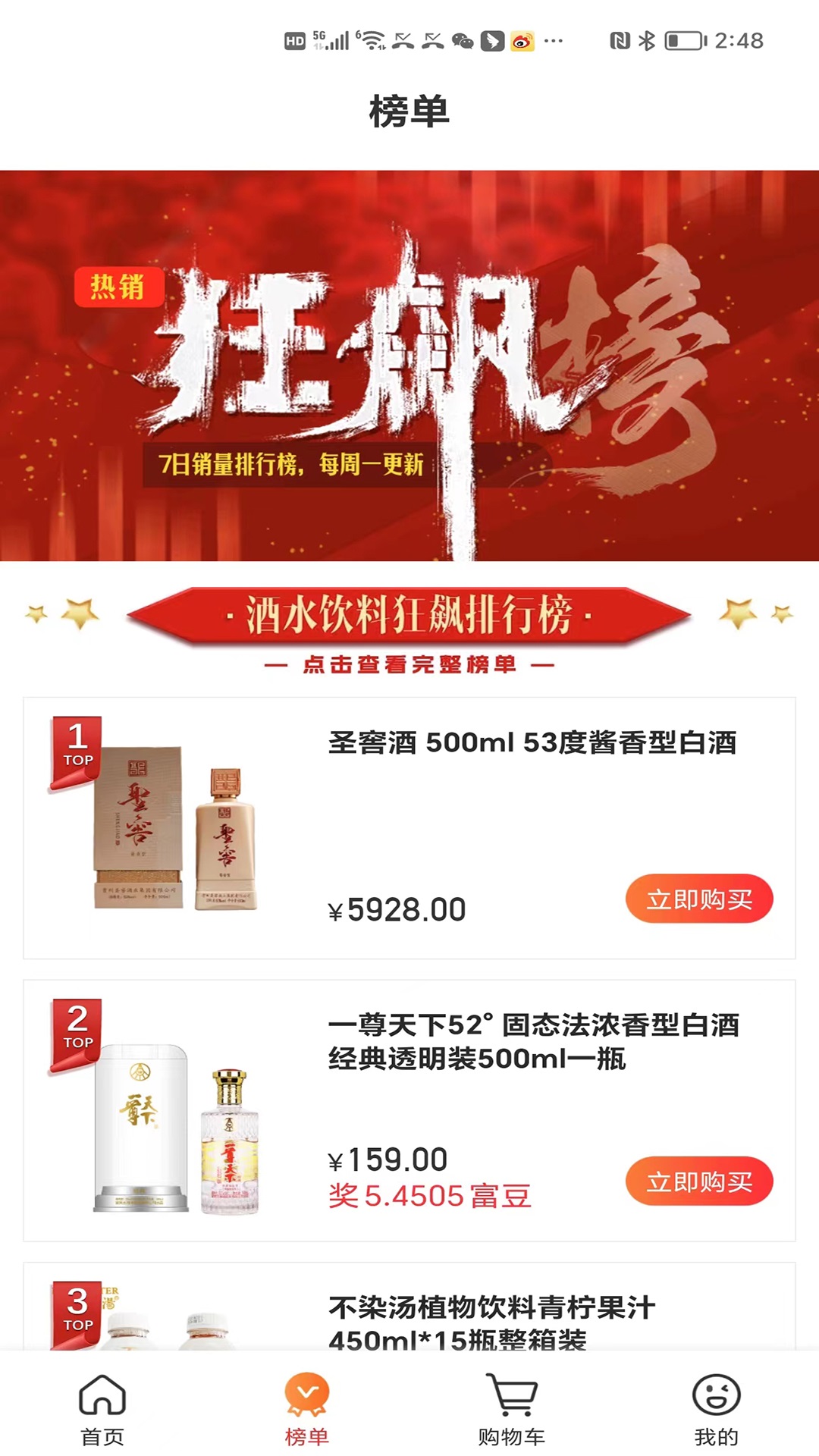Open the 热销狂飙榜 banner

click(x=409, y=366)
